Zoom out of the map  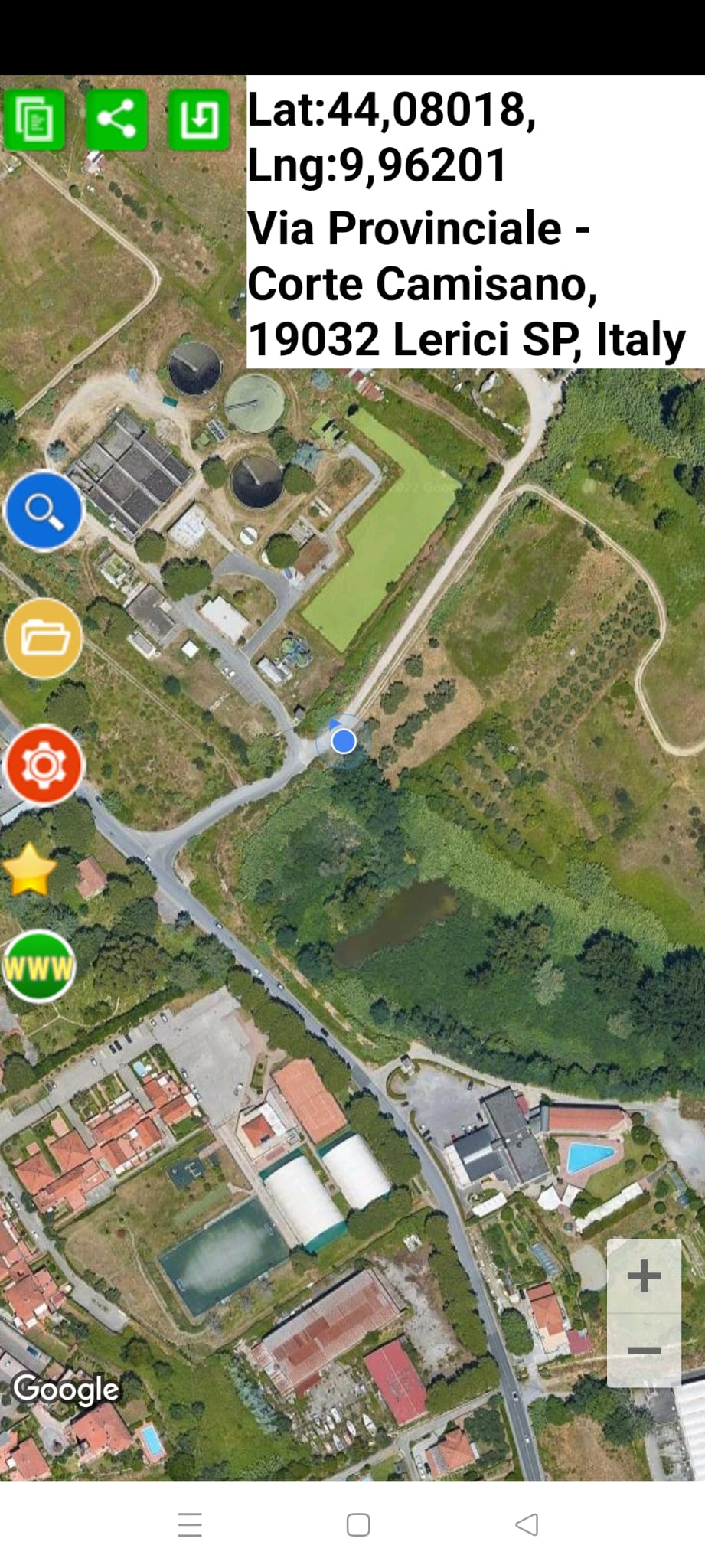coord(644,1350)
